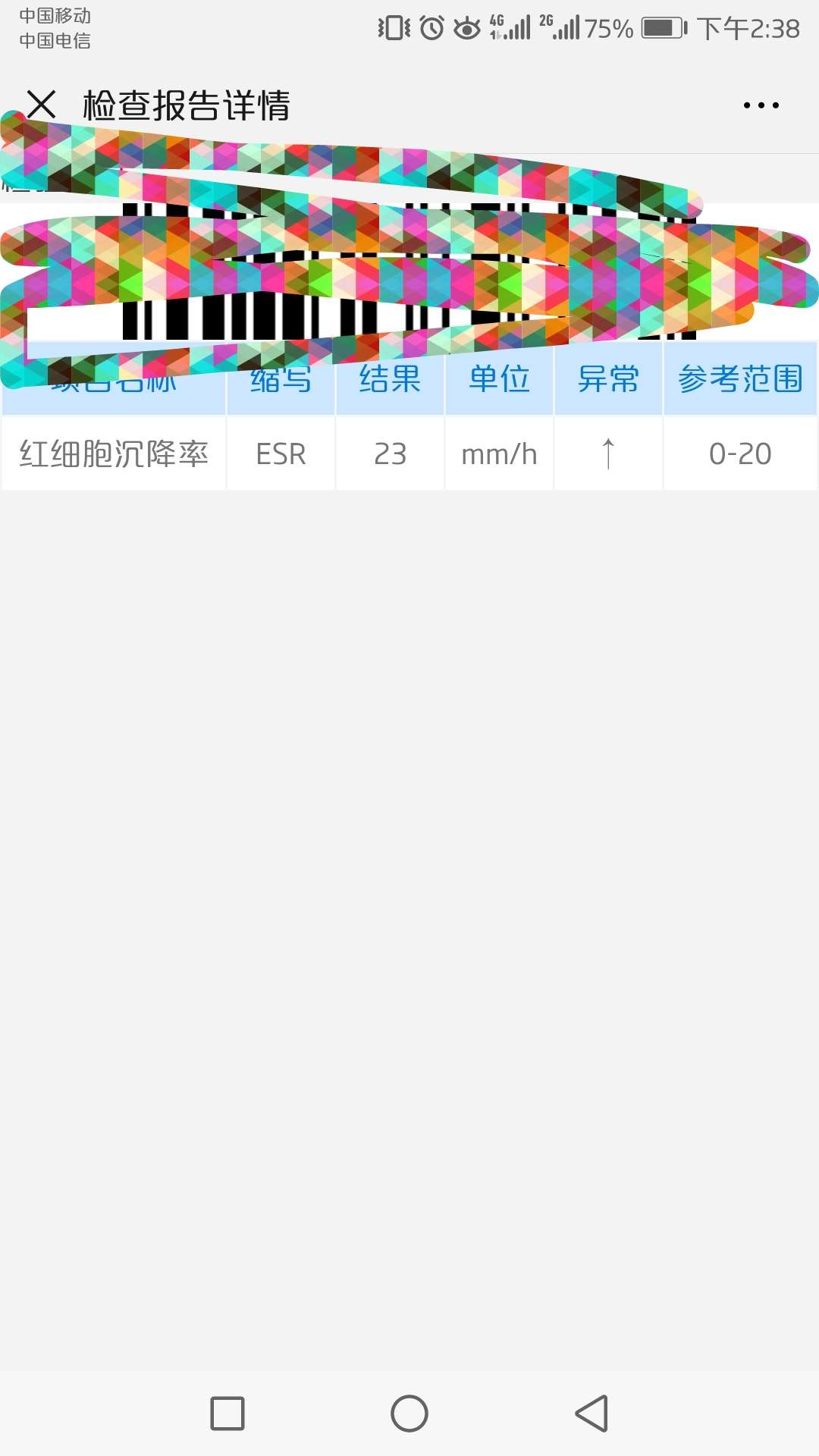Tap the 缩写 column header
819x1456 pixels.
click(x=281, y=380)
